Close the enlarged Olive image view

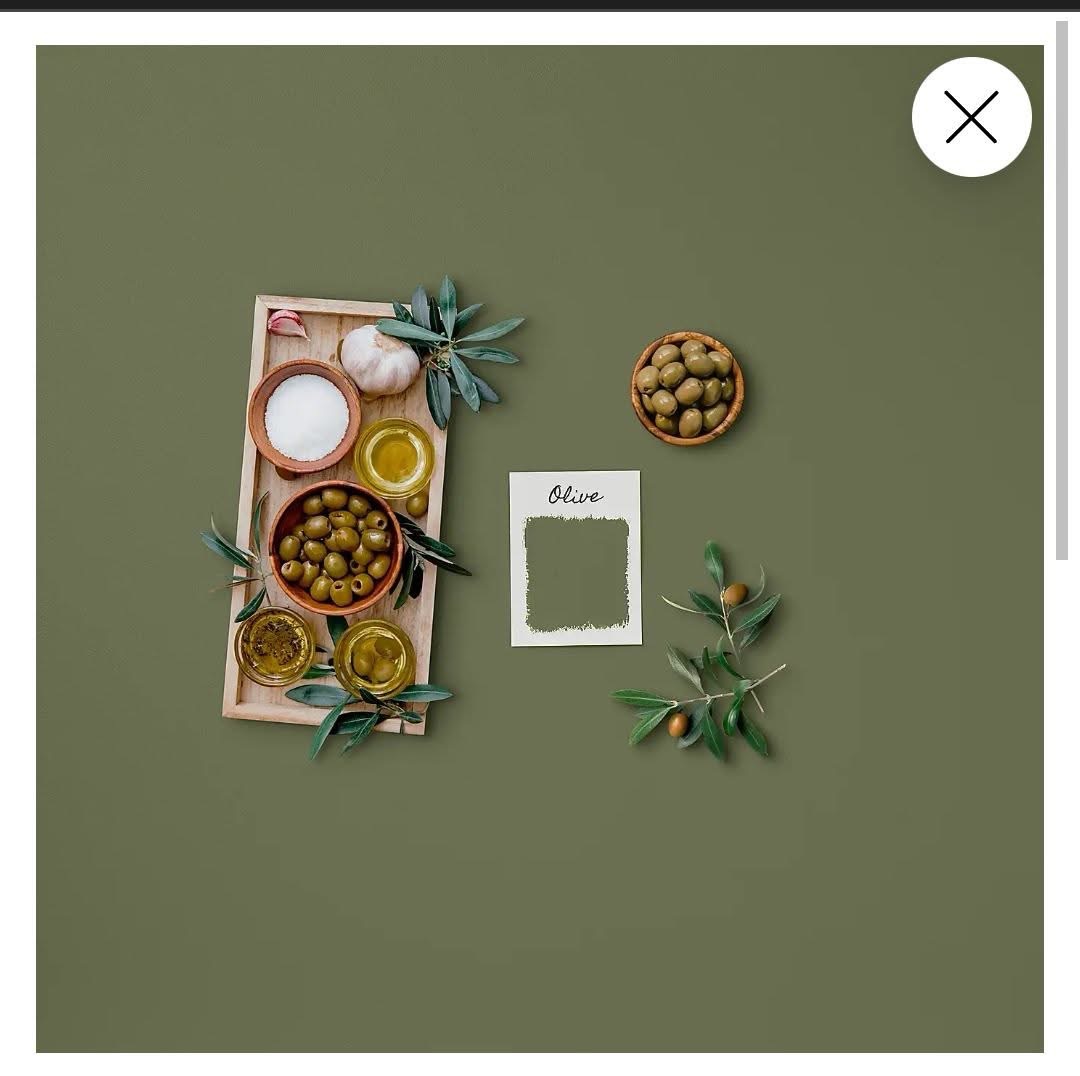tap(971, 117)
